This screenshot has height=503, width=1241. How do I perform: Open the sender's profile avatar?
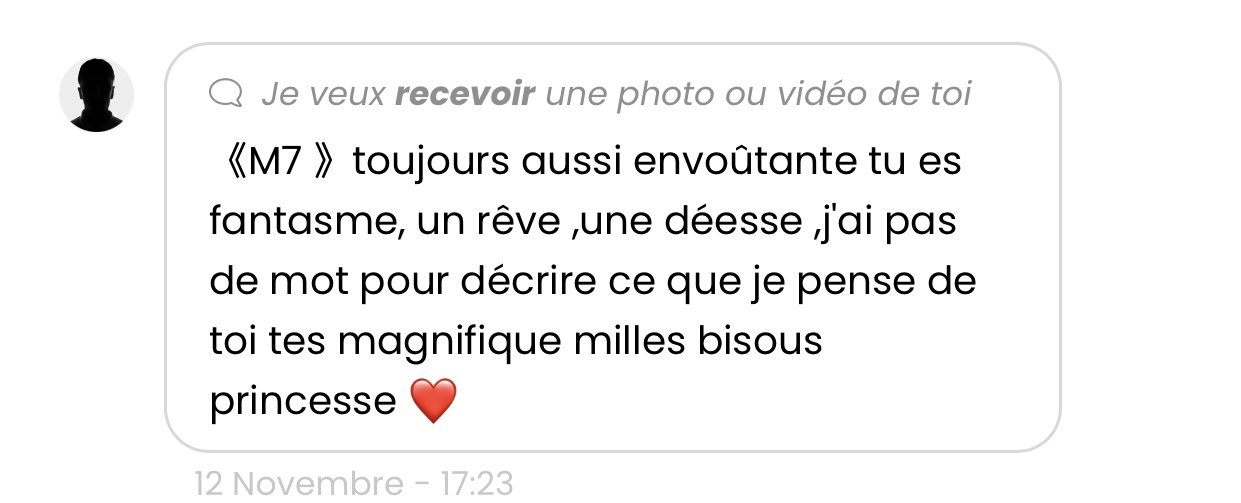[x=96, y=96]
